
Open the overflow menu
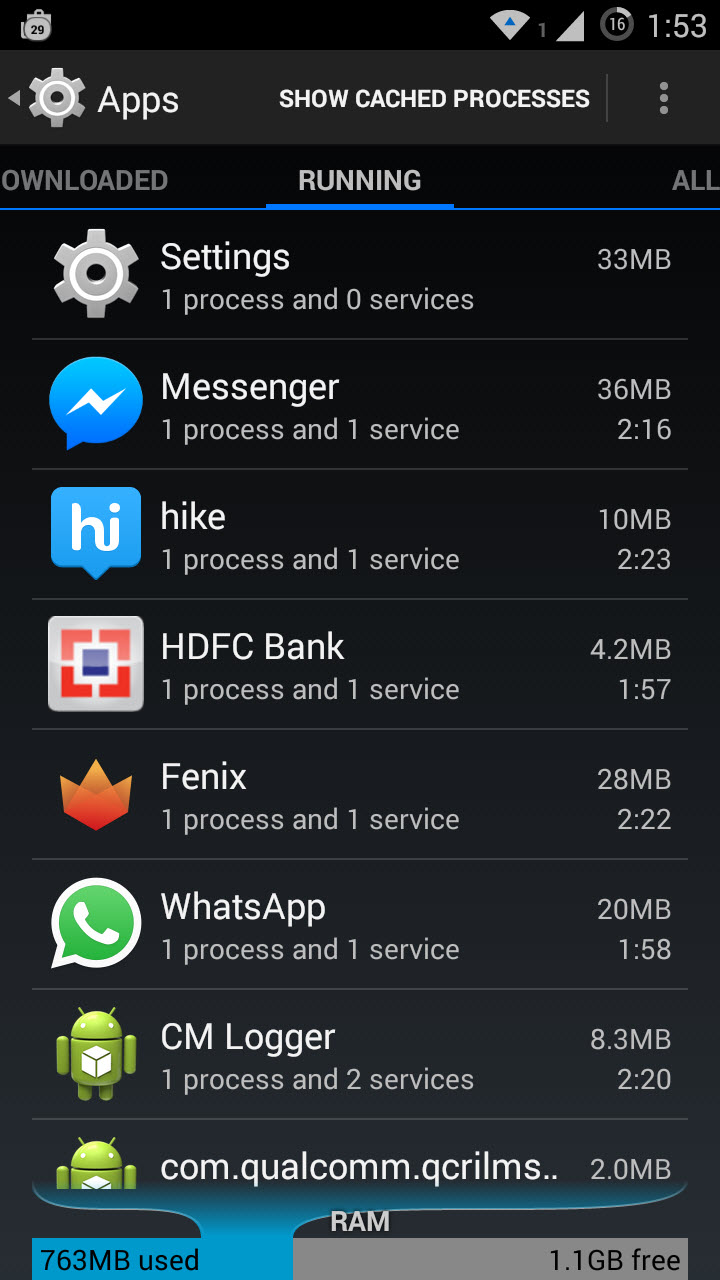click(x=663, y=98)
